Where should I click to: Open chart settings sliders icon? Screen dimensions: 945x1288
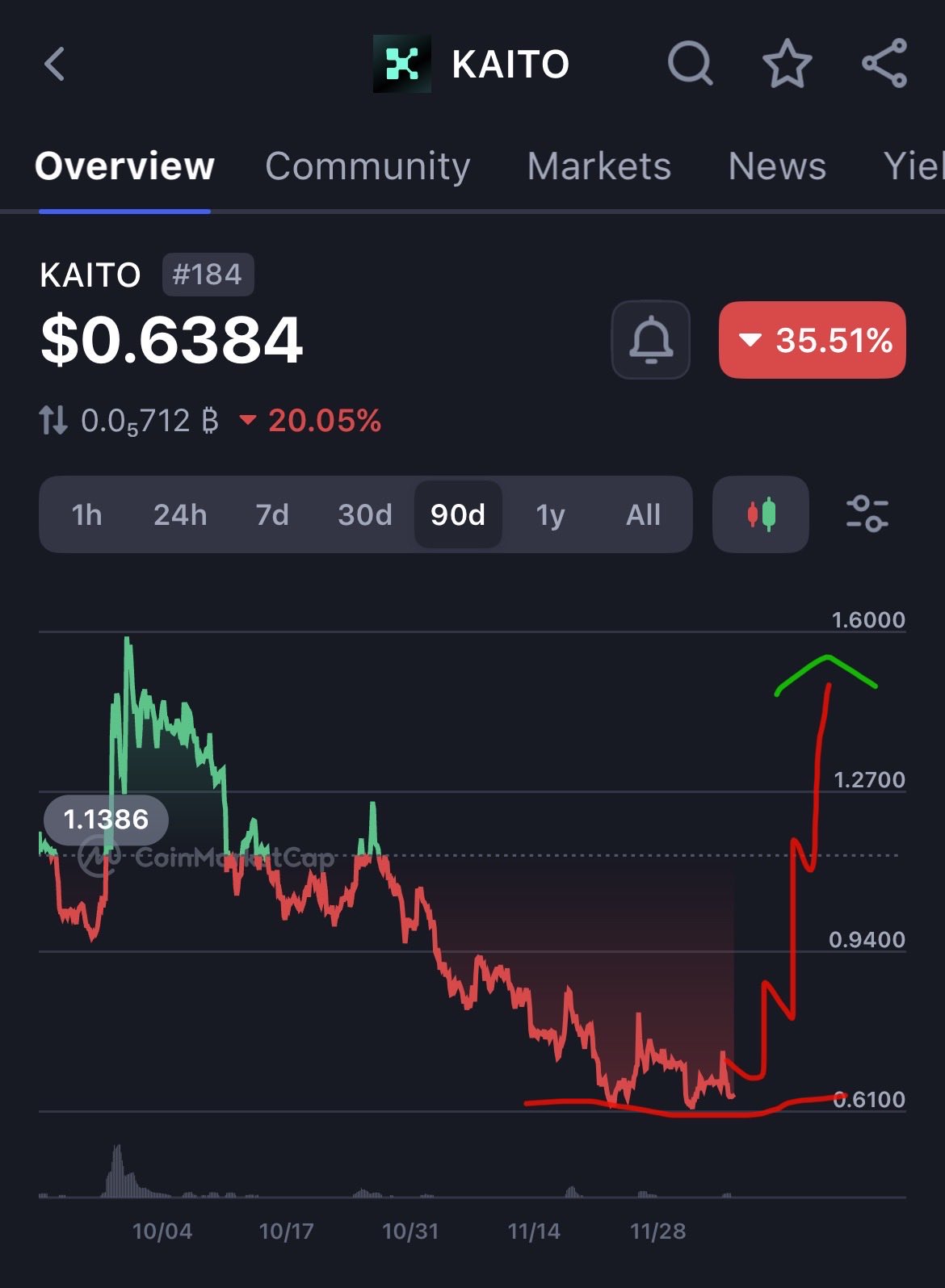[867, 514]
